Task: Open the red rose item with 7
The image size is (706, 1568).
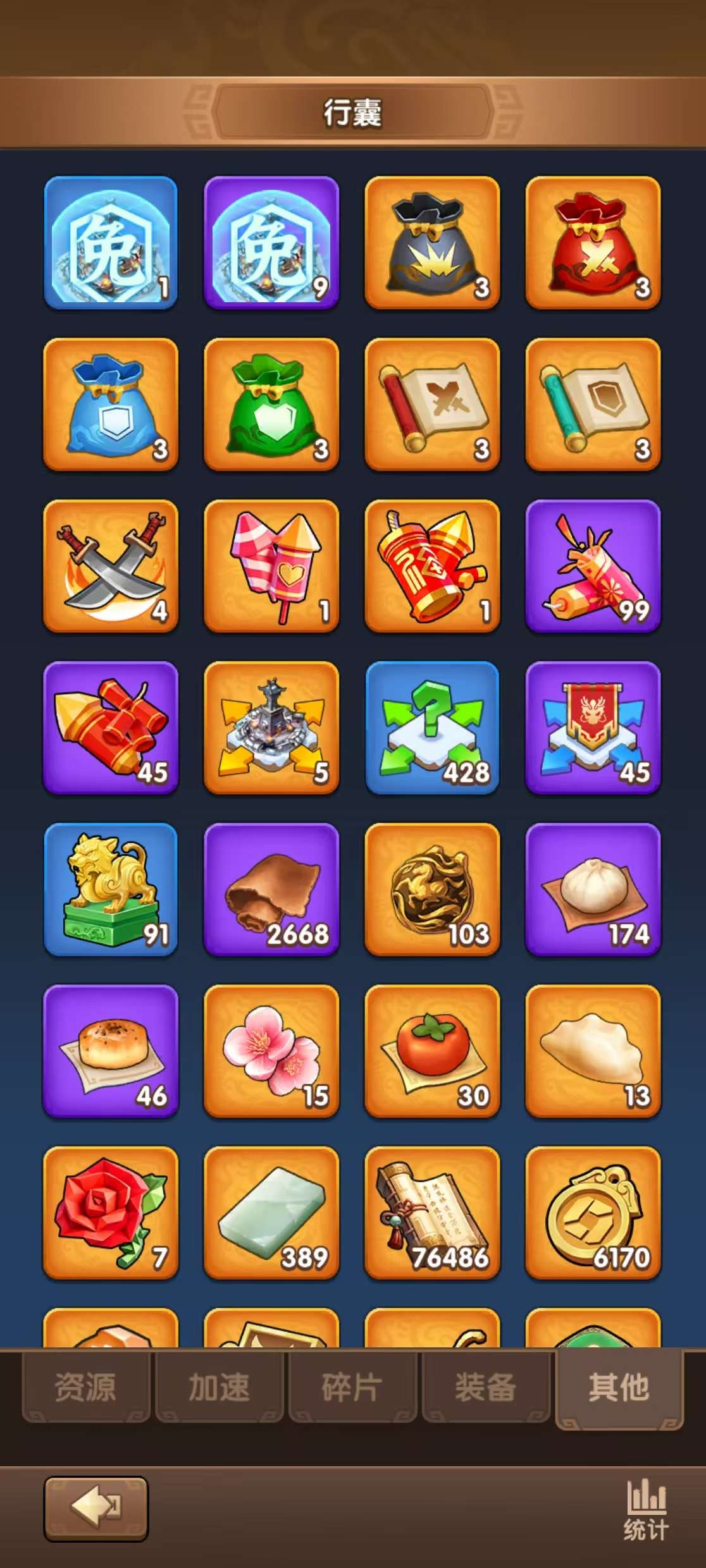Action: tap(111, 1213)
